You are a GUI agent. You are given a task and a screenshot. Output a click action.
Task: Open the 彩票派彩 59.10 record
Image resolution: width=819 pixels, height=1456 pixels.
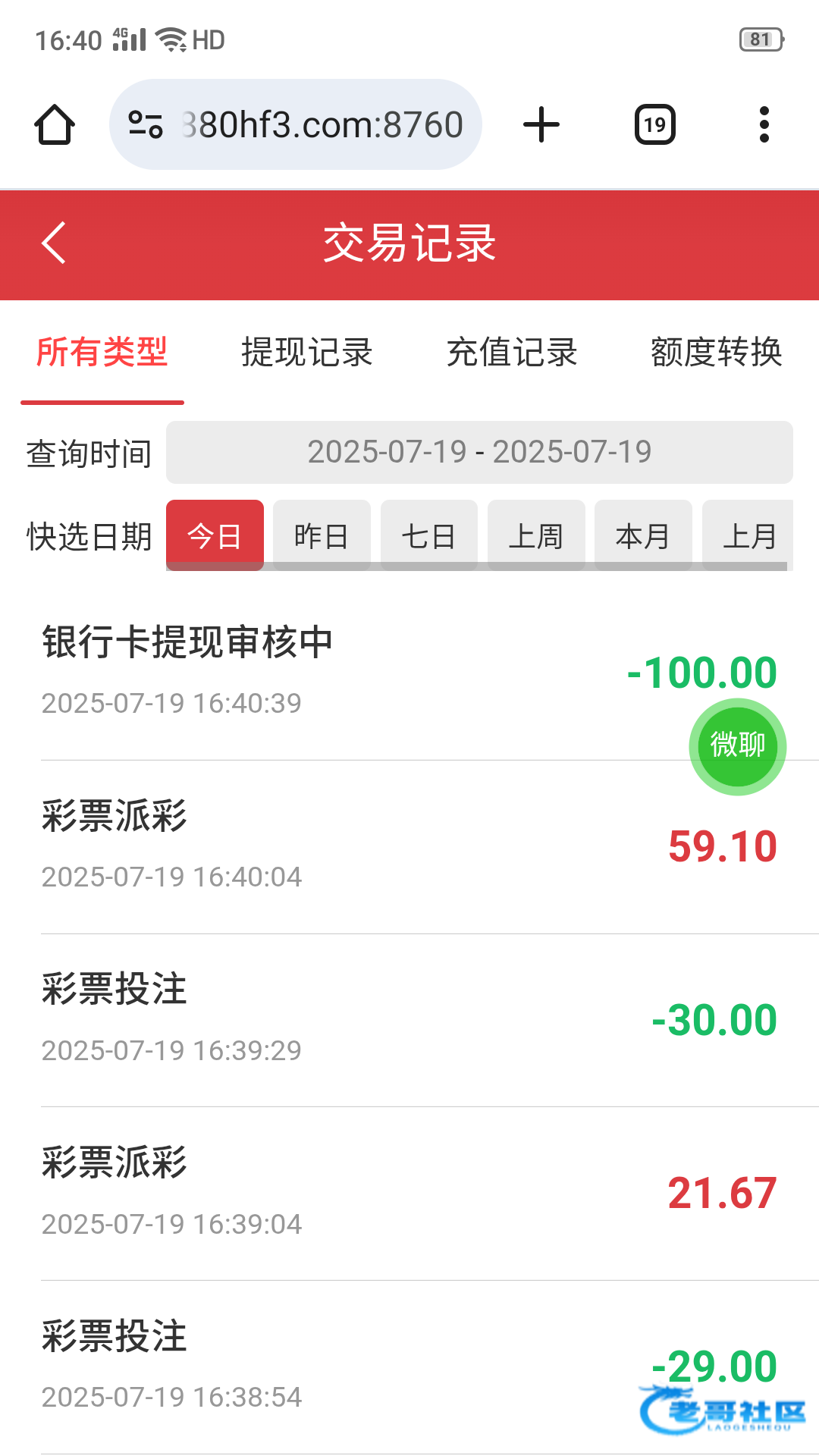(409, 847)
